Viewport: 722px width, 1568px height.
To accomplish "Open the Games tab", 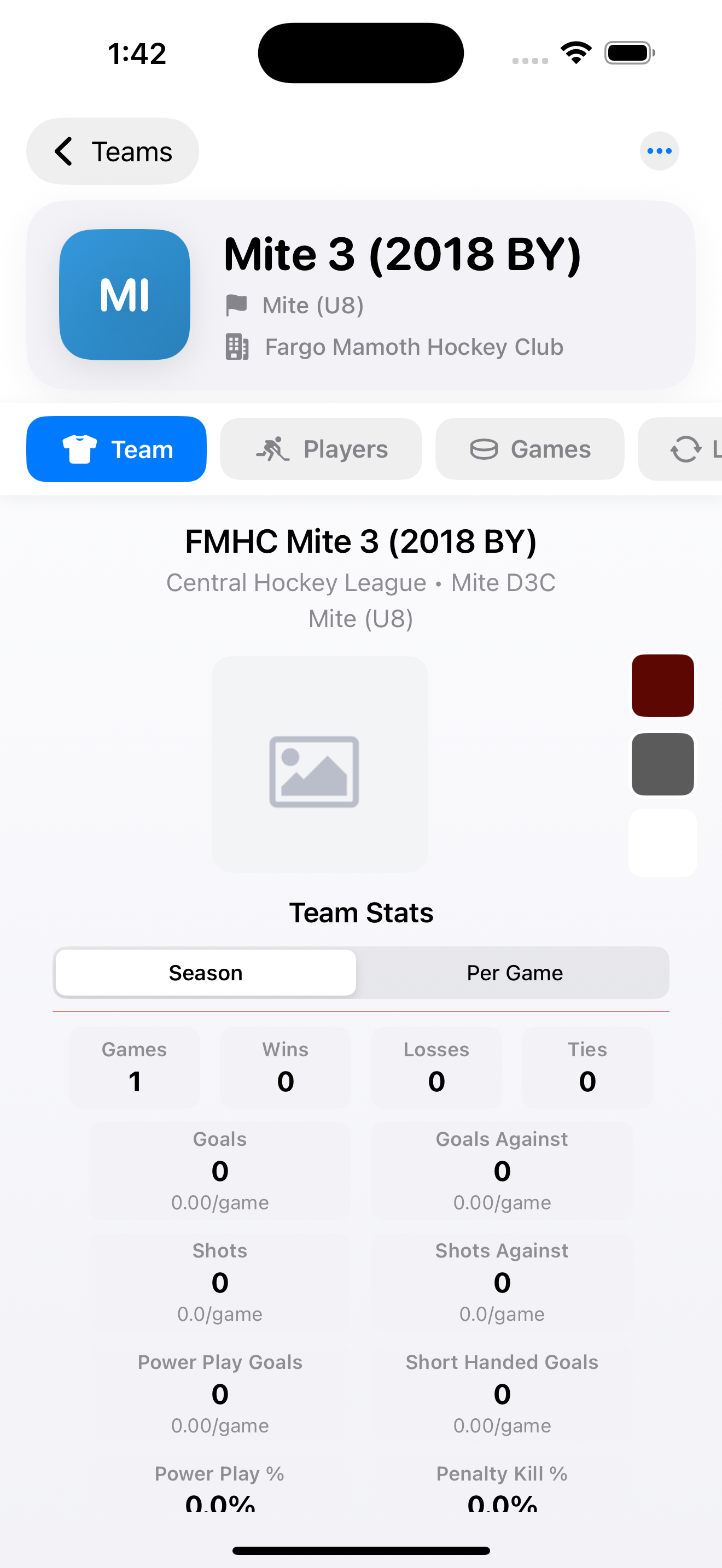I will pos(529,449).
